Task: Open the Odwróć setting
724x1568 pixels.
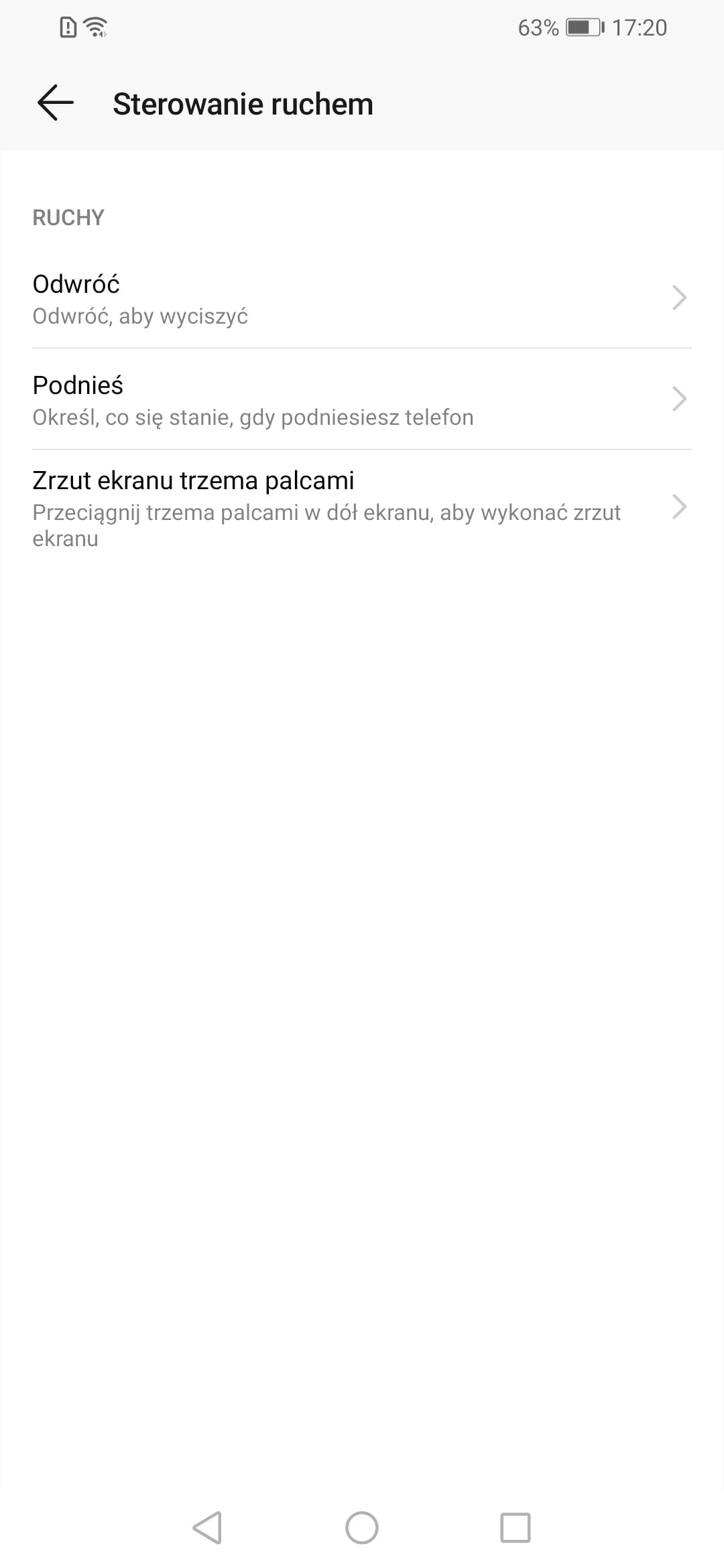Action: point(362,298)
